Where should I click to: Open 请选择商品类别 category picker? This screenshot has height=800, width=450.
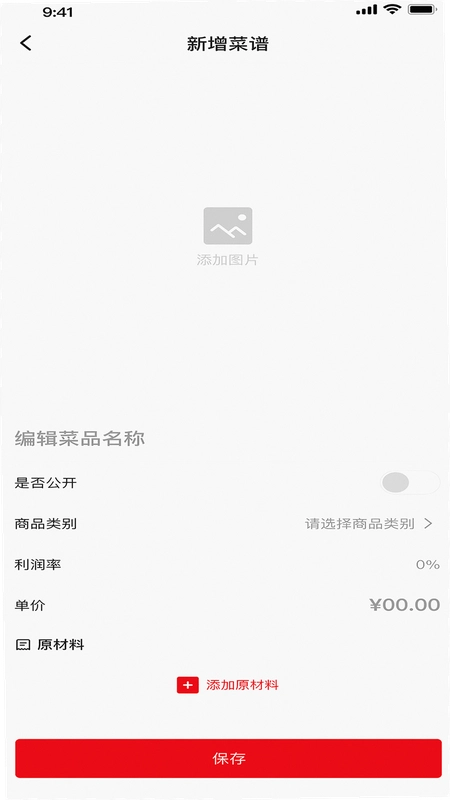368,523
